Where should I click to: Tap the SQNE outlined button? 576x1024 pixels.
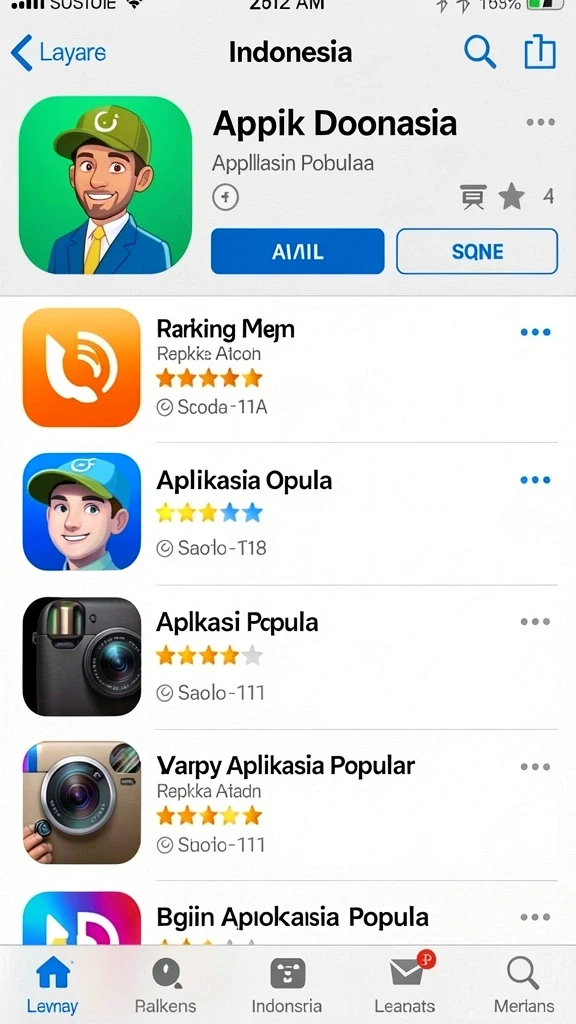(x=477, y=251)
